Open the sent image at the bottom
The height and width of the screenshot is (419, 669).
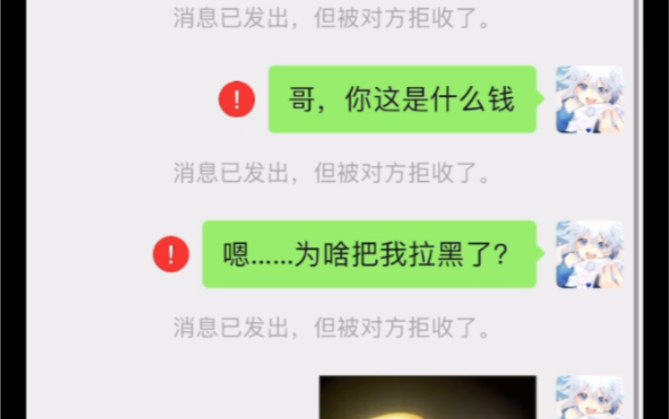(x=427, y=398)
